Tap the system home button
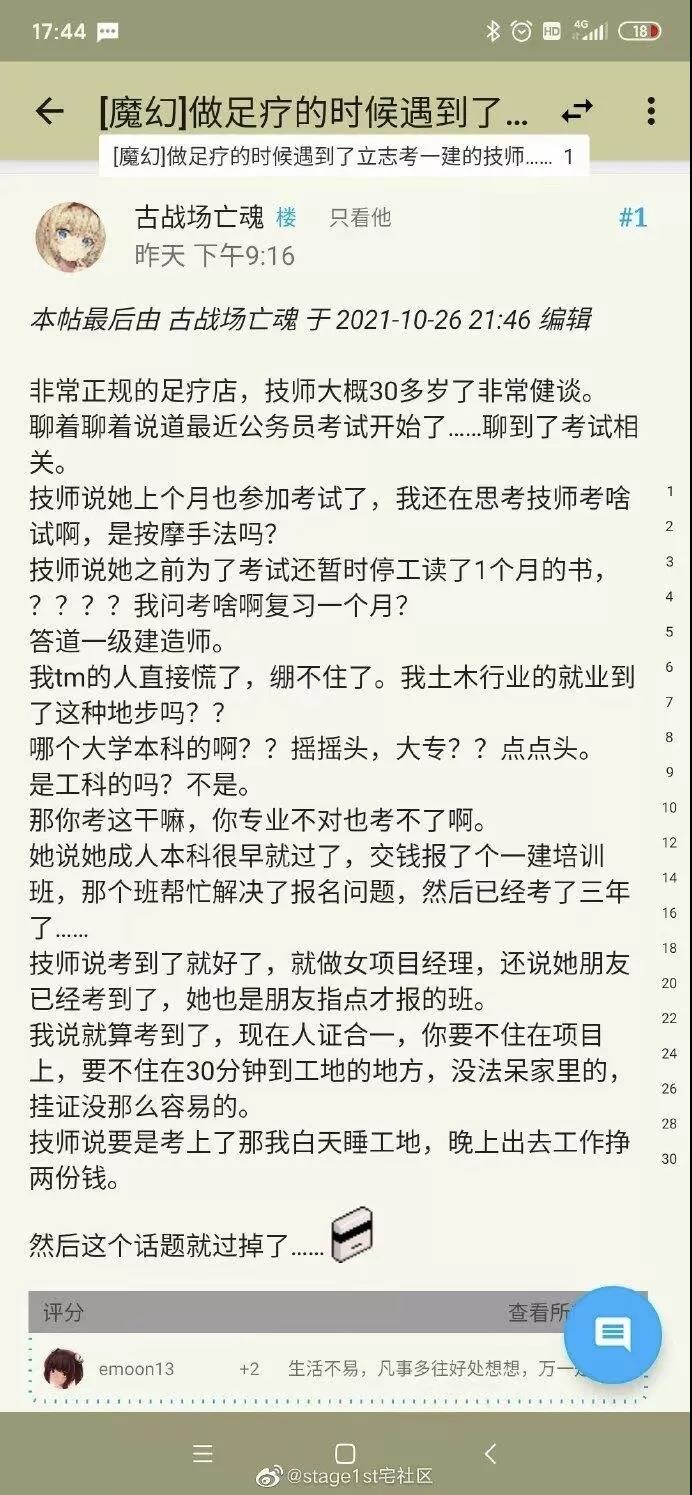The width and height of the screenshot is (692, 1495). tap(345, 1454)
